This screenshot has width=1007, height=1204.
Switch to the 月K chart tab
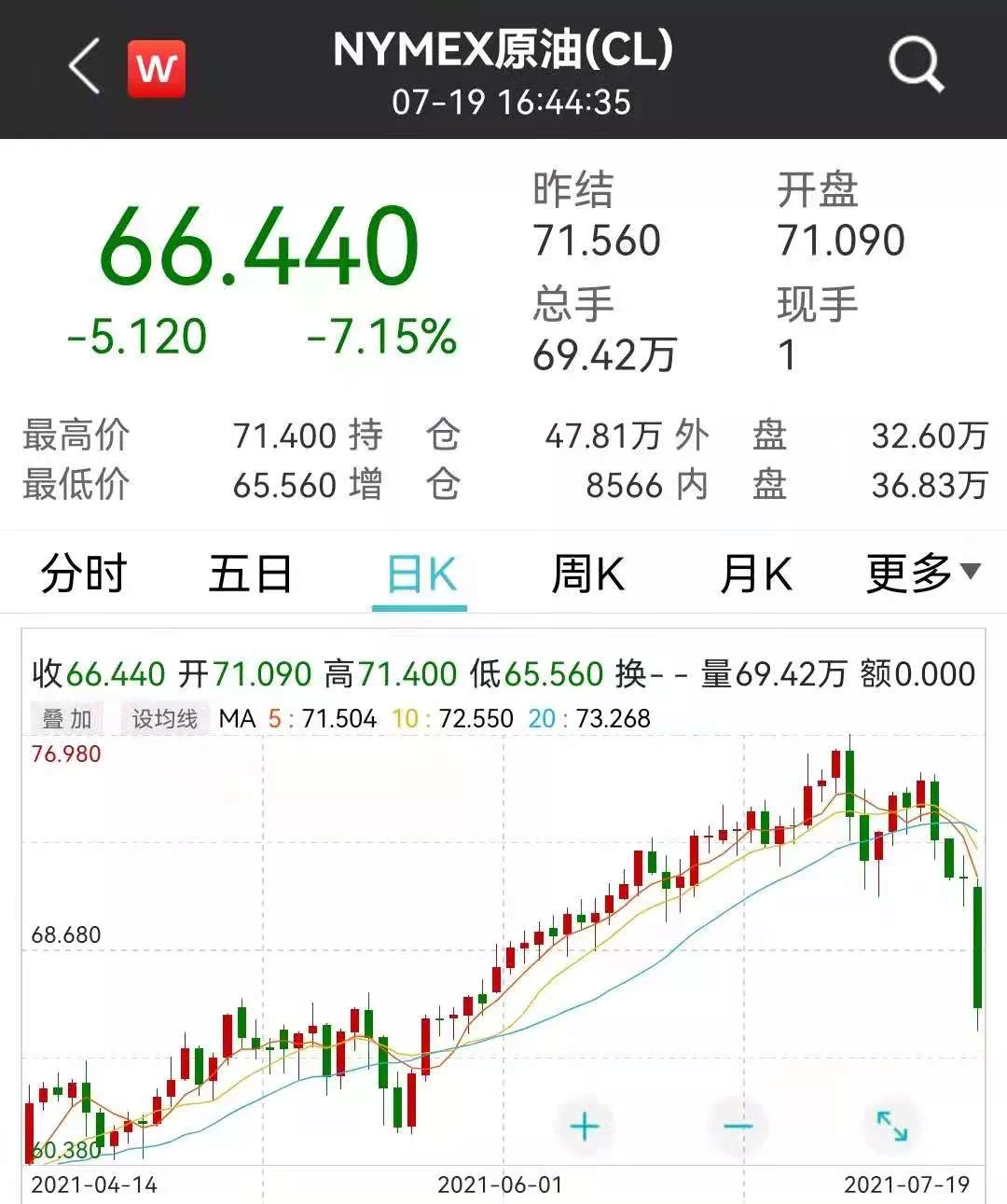[755, 574]
